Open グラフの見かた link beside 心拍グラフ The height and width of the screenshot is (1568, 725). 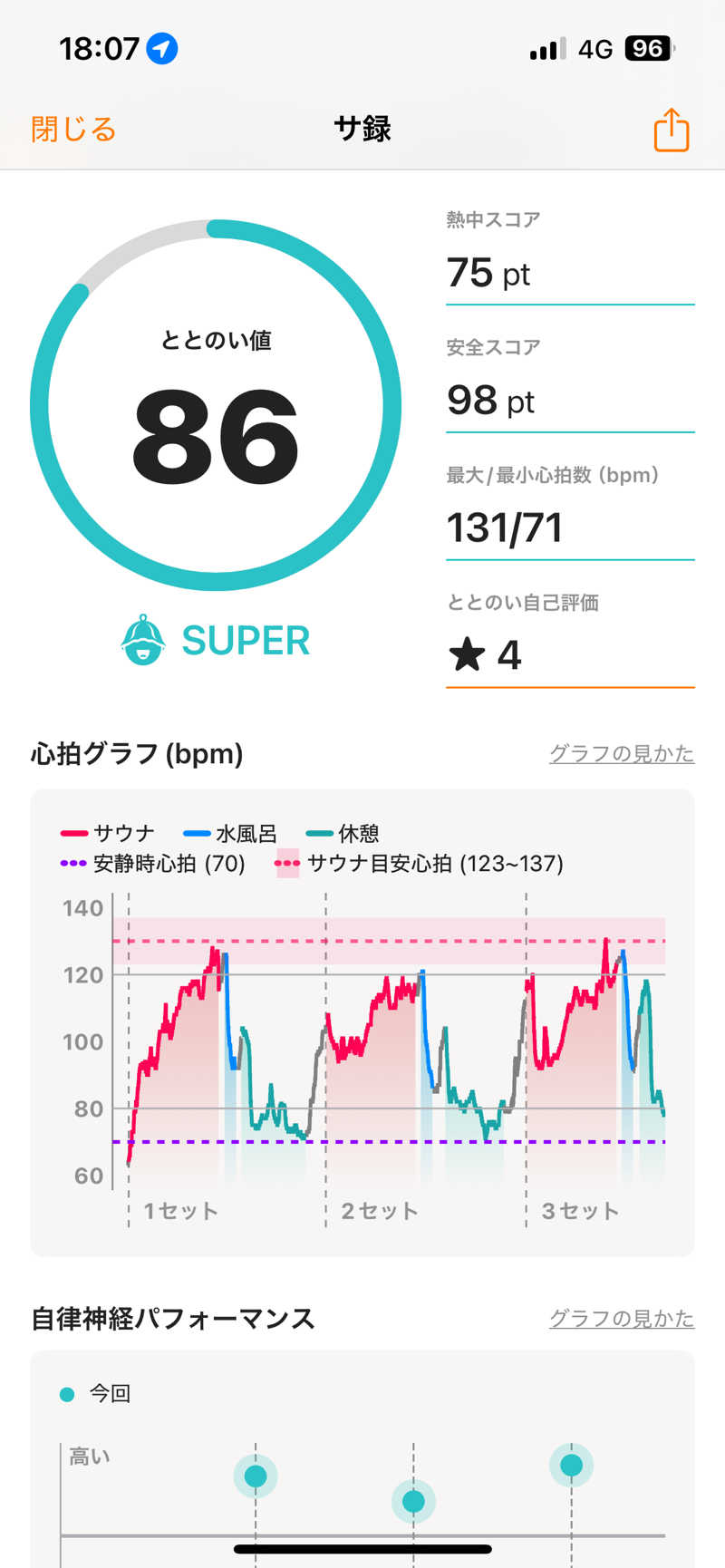(621, 753)
